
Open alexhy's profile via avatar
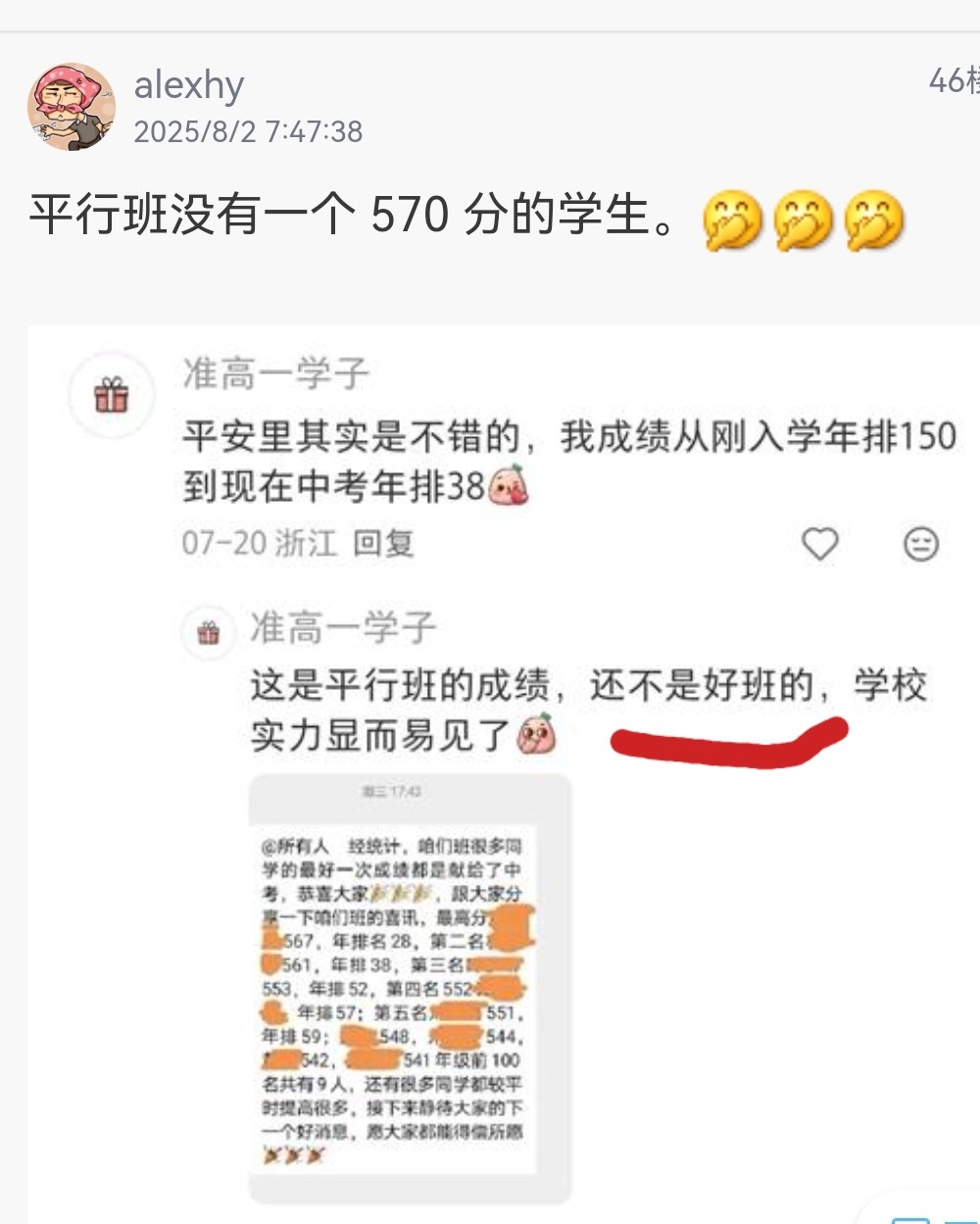click(x=71, y=107)
